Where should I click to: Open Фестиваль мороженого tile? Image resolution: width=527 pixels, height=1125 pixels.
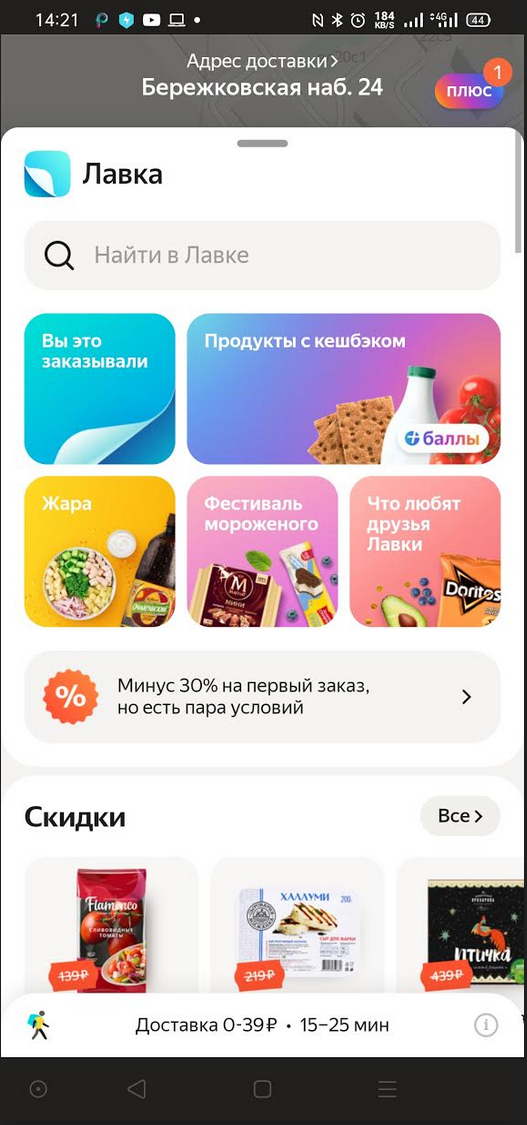[x=262, y=551]
